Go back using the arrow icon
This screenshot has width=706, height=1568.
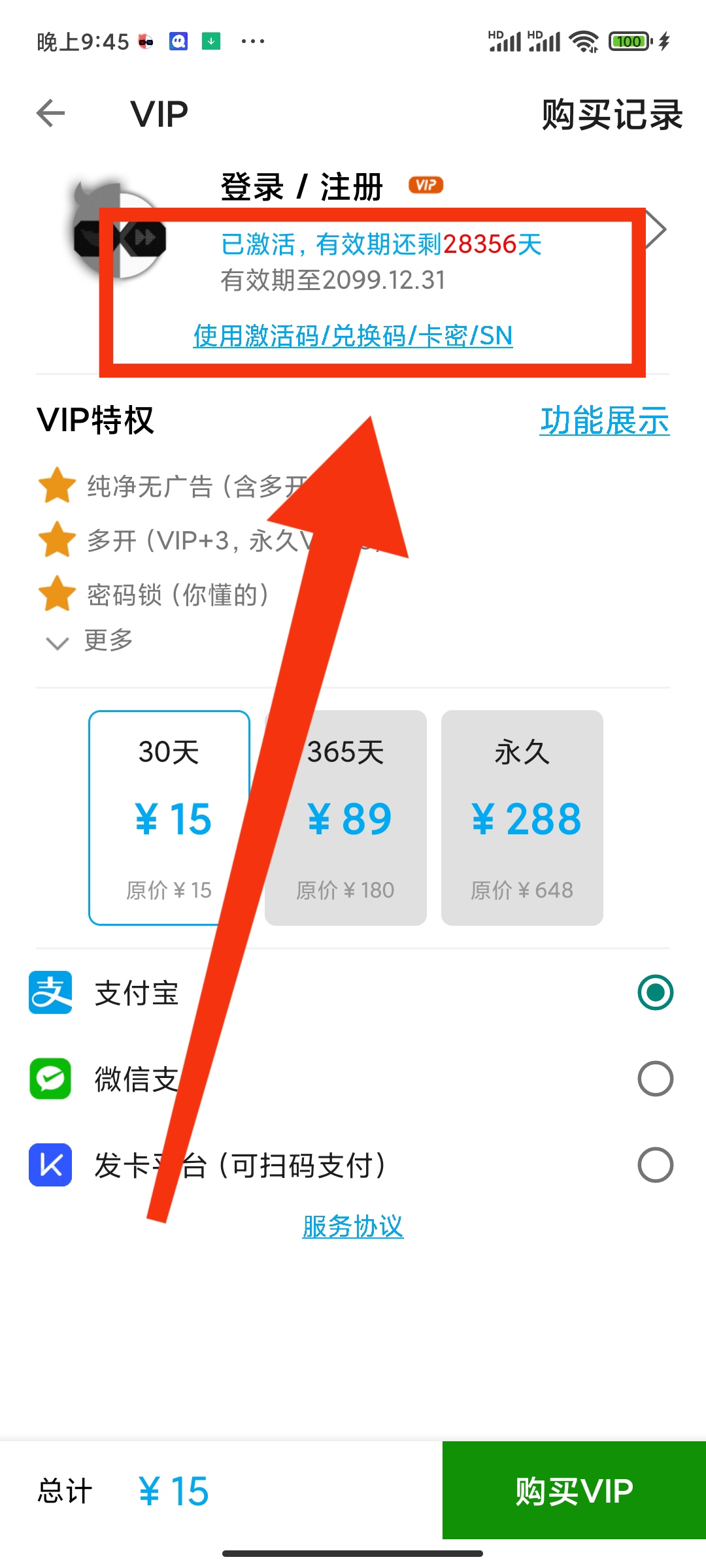click(51, 114)
